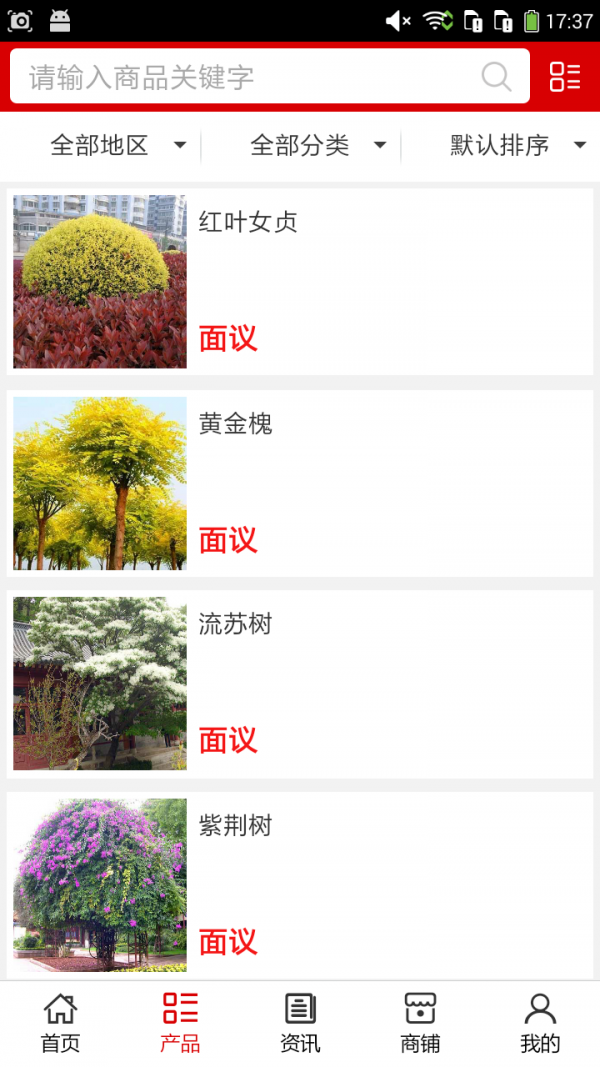
Task: Select the 产品 products tab
Action: pos(180,1024)
